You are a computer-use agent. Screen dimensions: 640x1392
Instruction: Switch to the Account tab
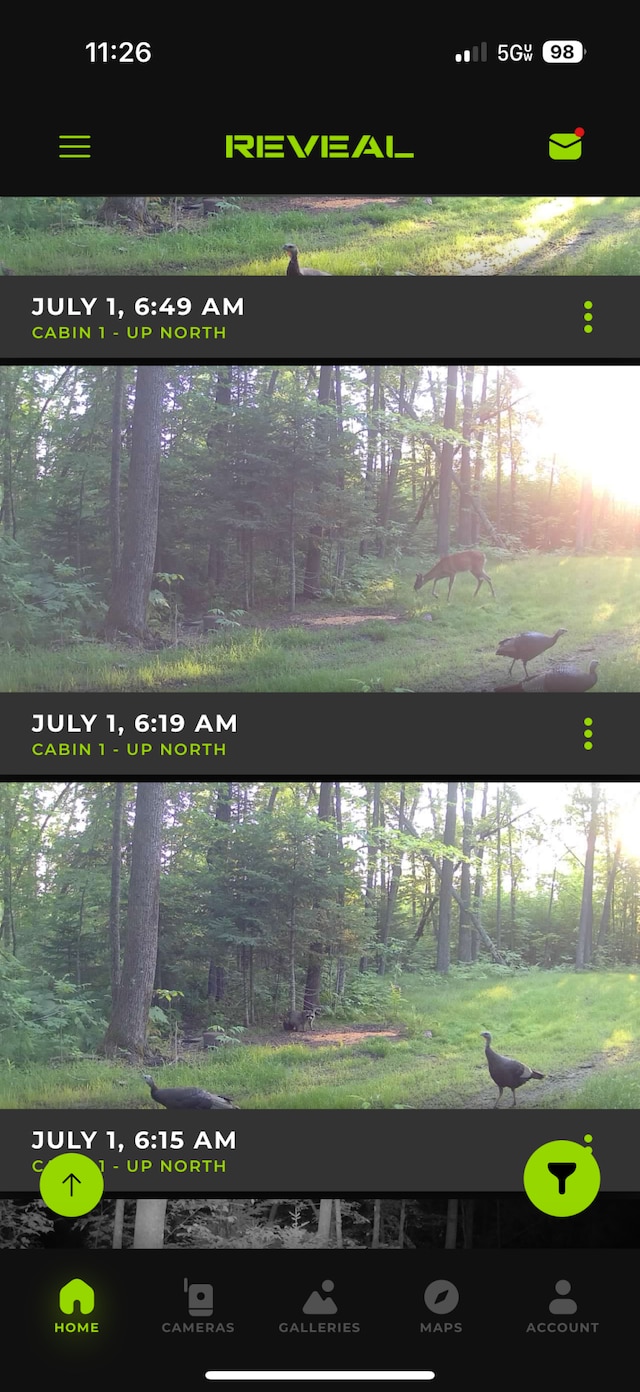pos(562,1306)
